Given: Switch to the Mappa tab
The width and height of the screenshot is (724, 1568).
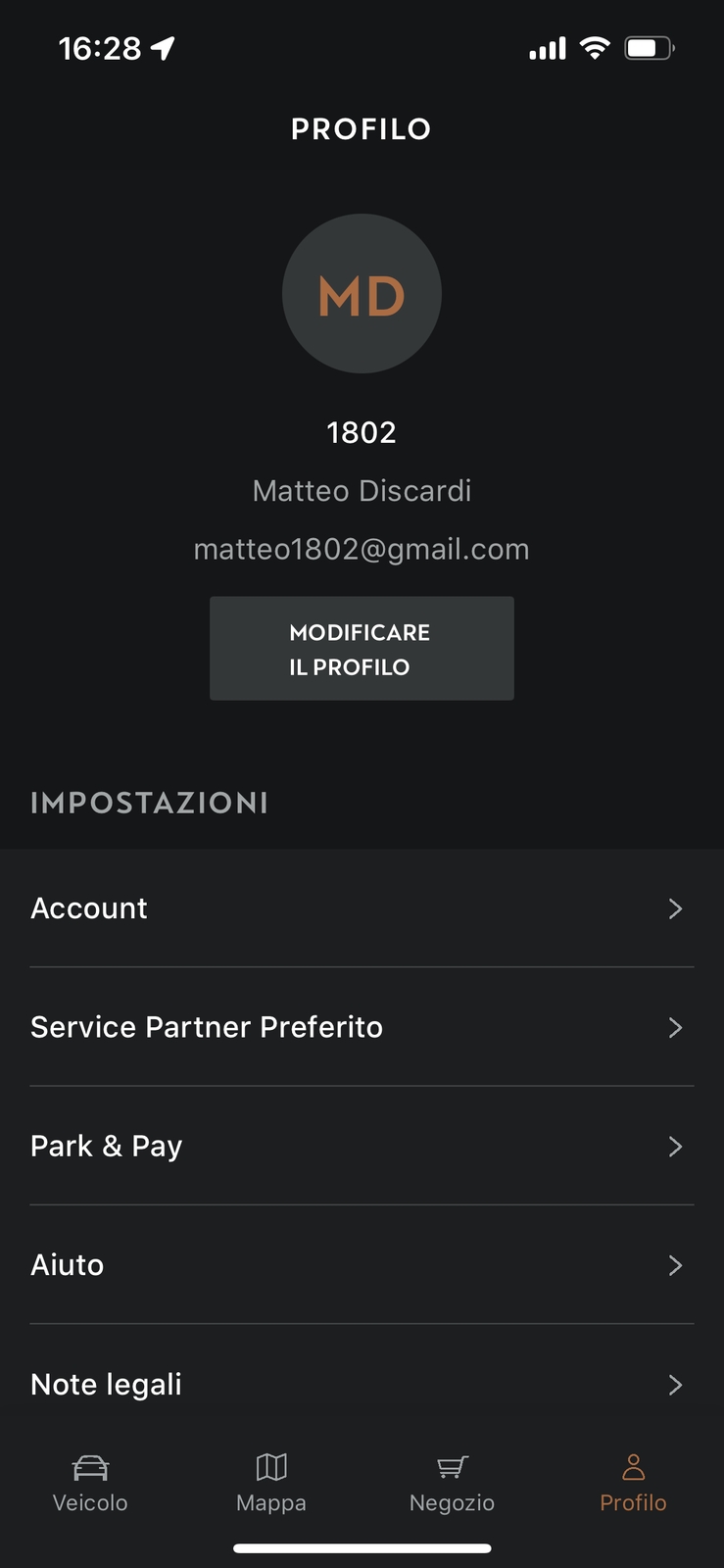Looking at the screenshot, I should [271, 1484].
